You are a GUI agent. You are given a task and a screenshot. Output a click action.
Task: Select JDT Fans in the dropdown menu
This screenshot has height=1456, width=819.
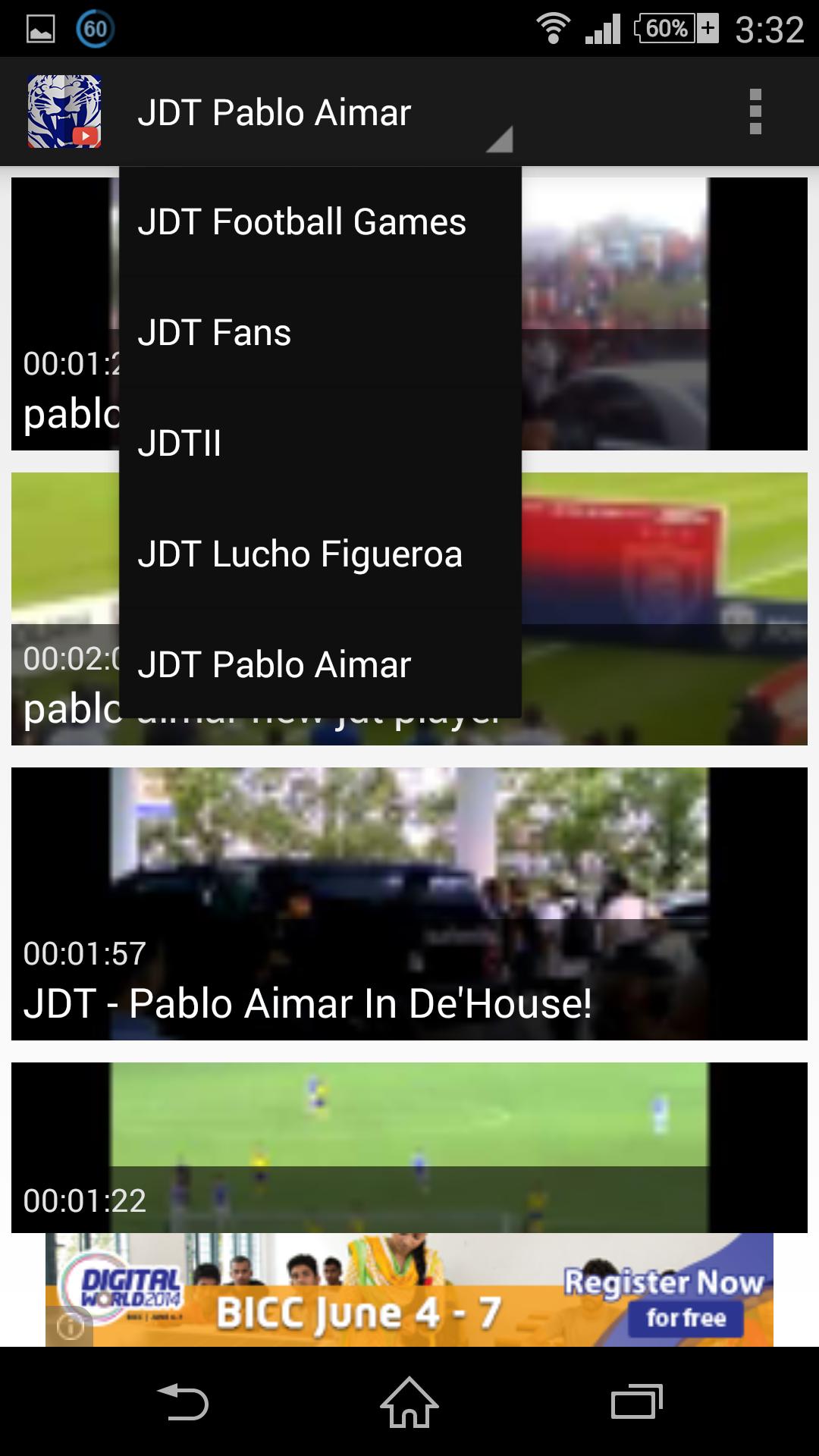pos(214,332)
